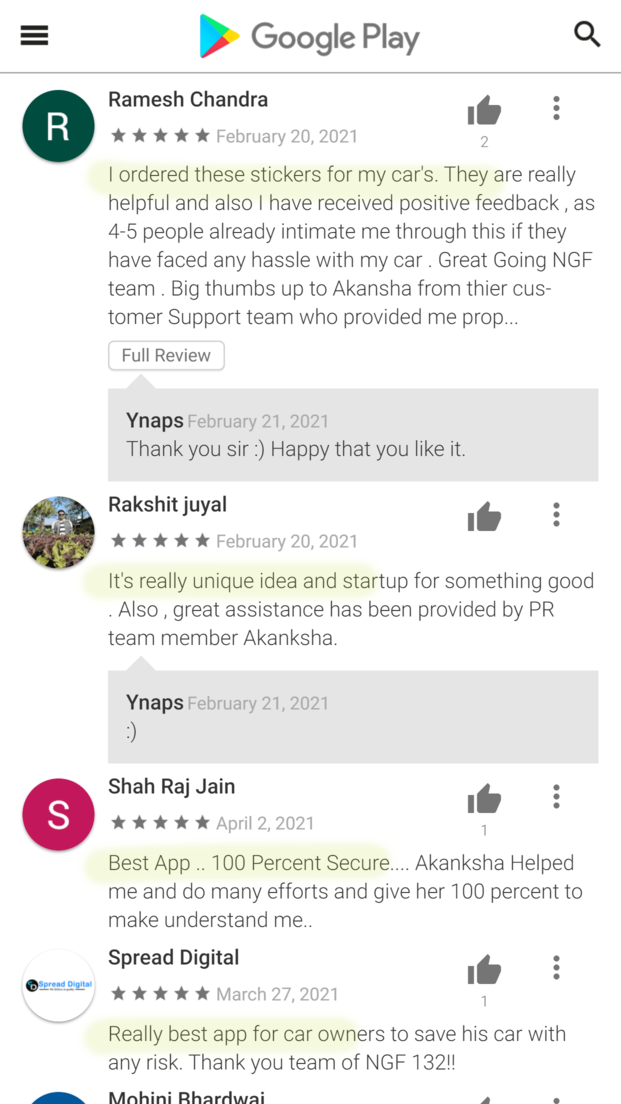The height and width of the screenshot is (1104, 621).
Task: Open search in Google Play
Action: (x=587, y=34)
